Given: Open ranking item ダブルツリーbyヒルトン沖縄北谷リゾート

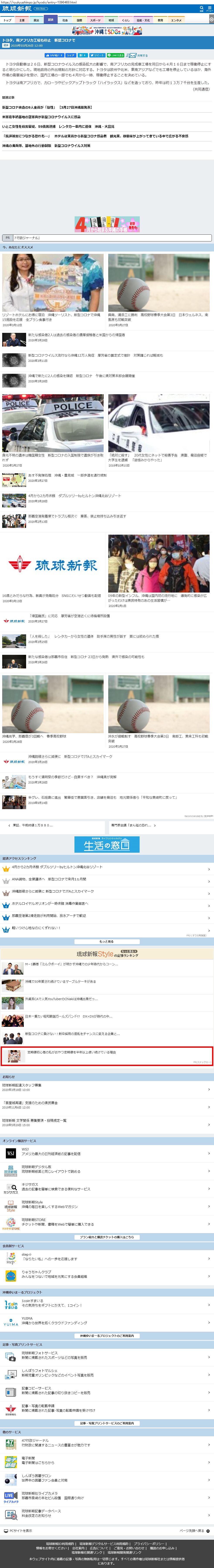Looking at the screenshot, I should point(57,867).
